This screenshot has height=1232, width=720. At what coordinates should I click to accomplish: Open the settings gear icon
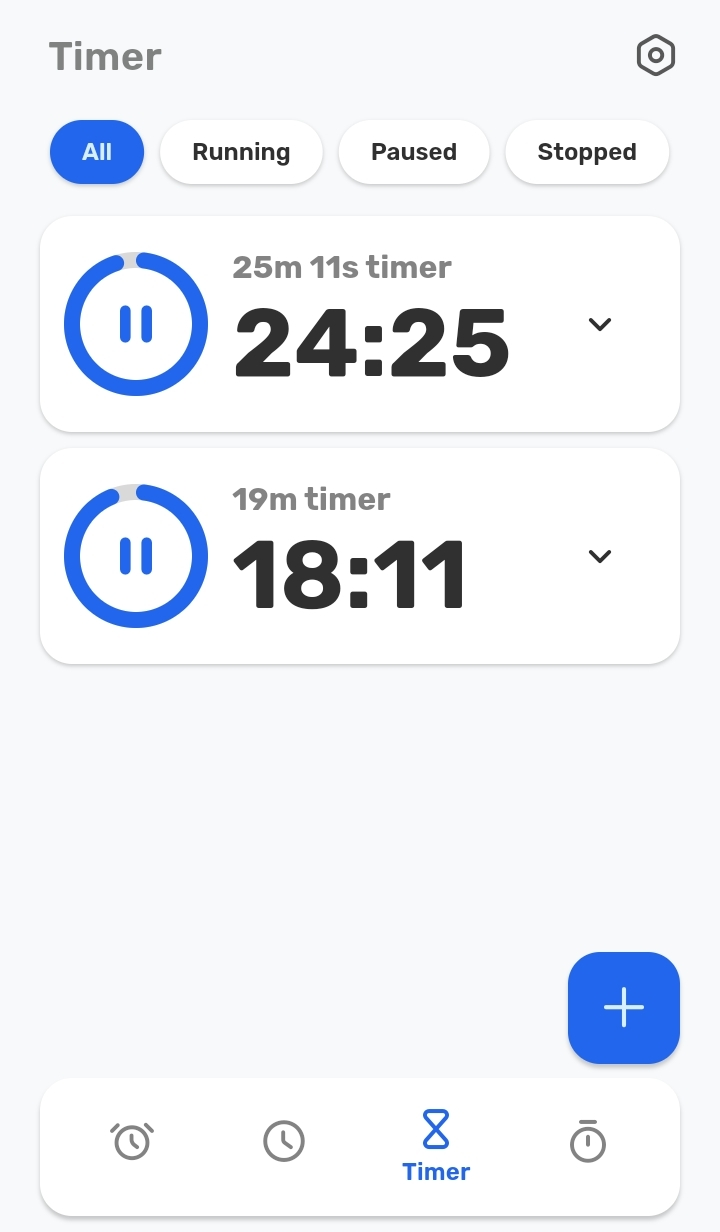click(x=656, y=56)
